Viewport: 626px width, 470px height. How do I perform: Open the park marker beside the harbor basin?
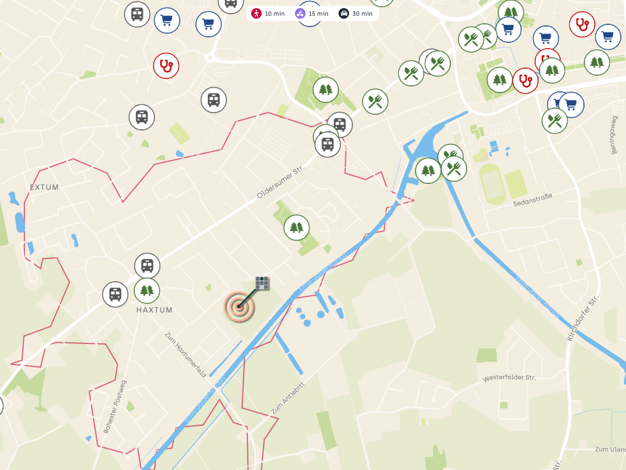(428, 171)
